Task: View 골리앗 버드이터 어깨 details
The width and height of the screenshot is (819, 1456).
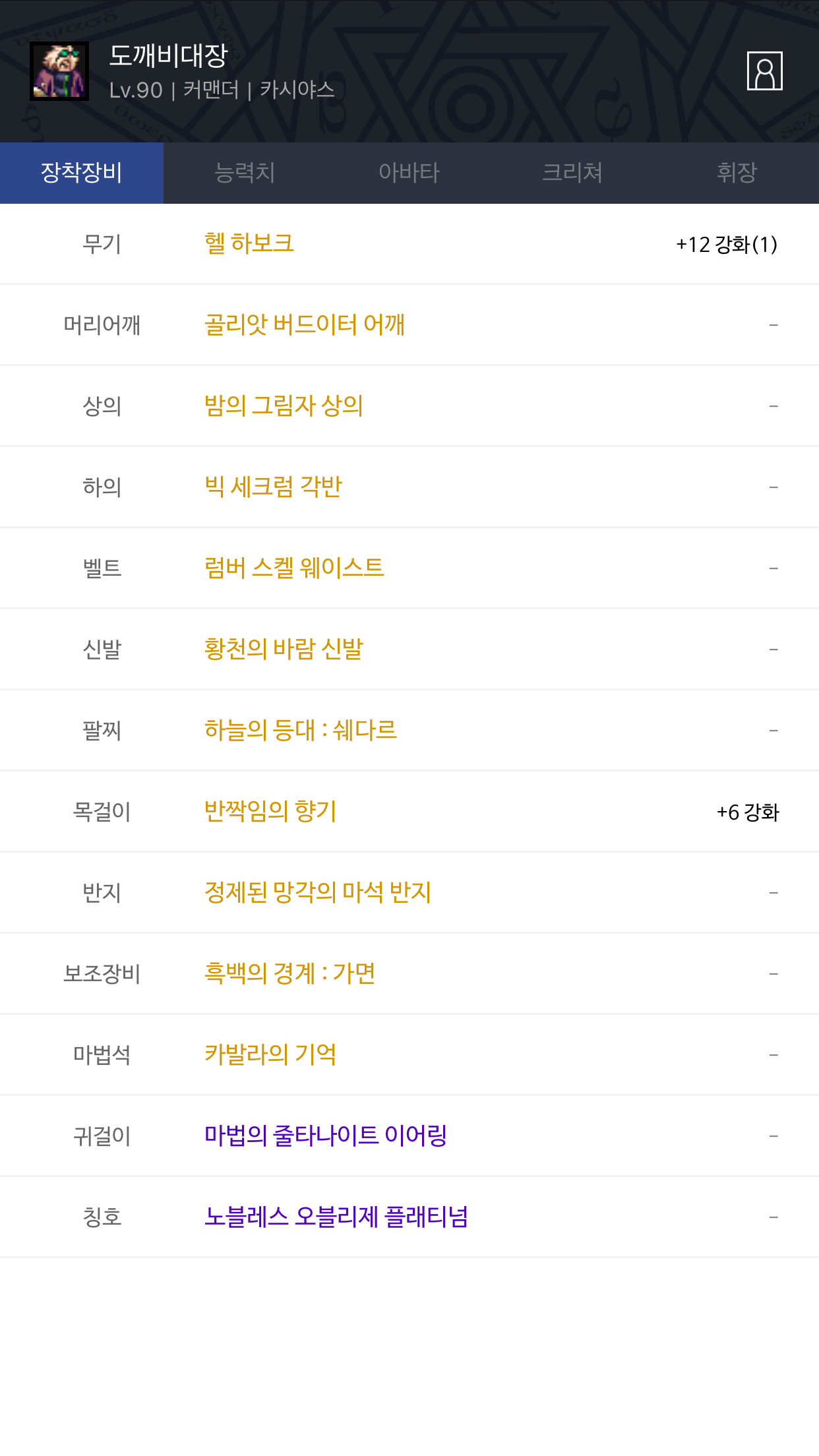Action: point(304,324)
